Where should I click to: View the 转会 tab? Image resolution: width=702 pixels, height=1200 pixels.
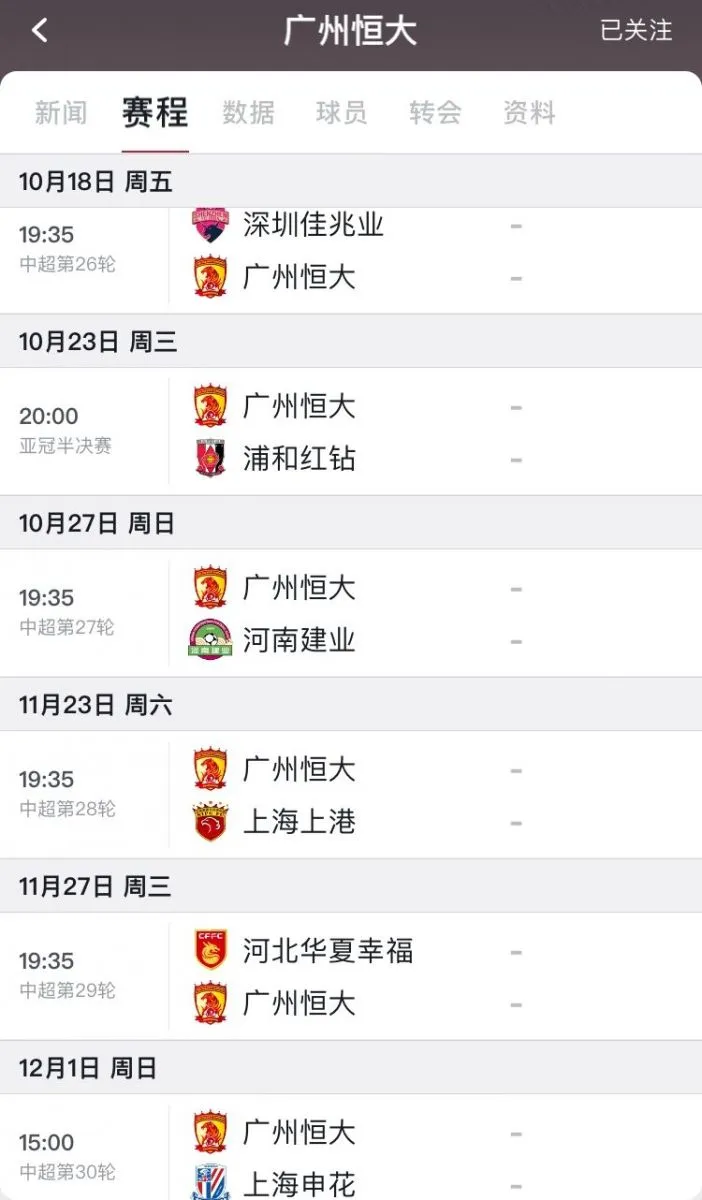(x=435, y=112)
